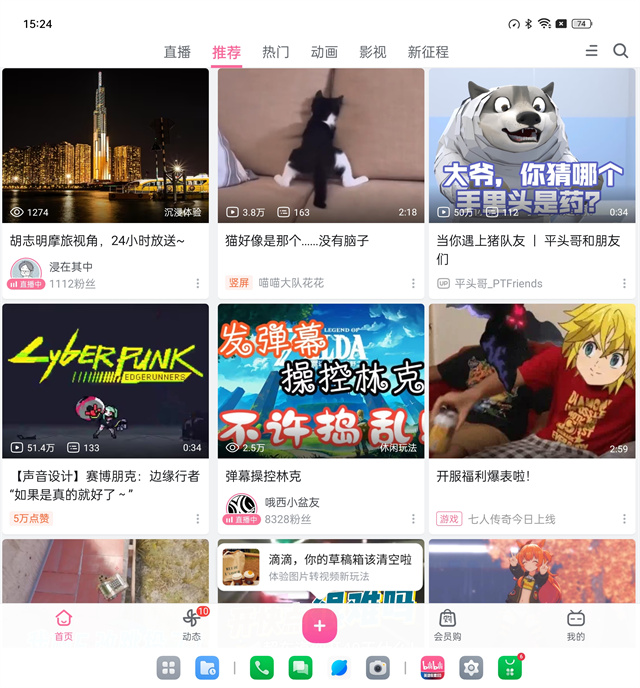Open the tab list menu icon
The image size is (640, 688).
coord(591,51)
